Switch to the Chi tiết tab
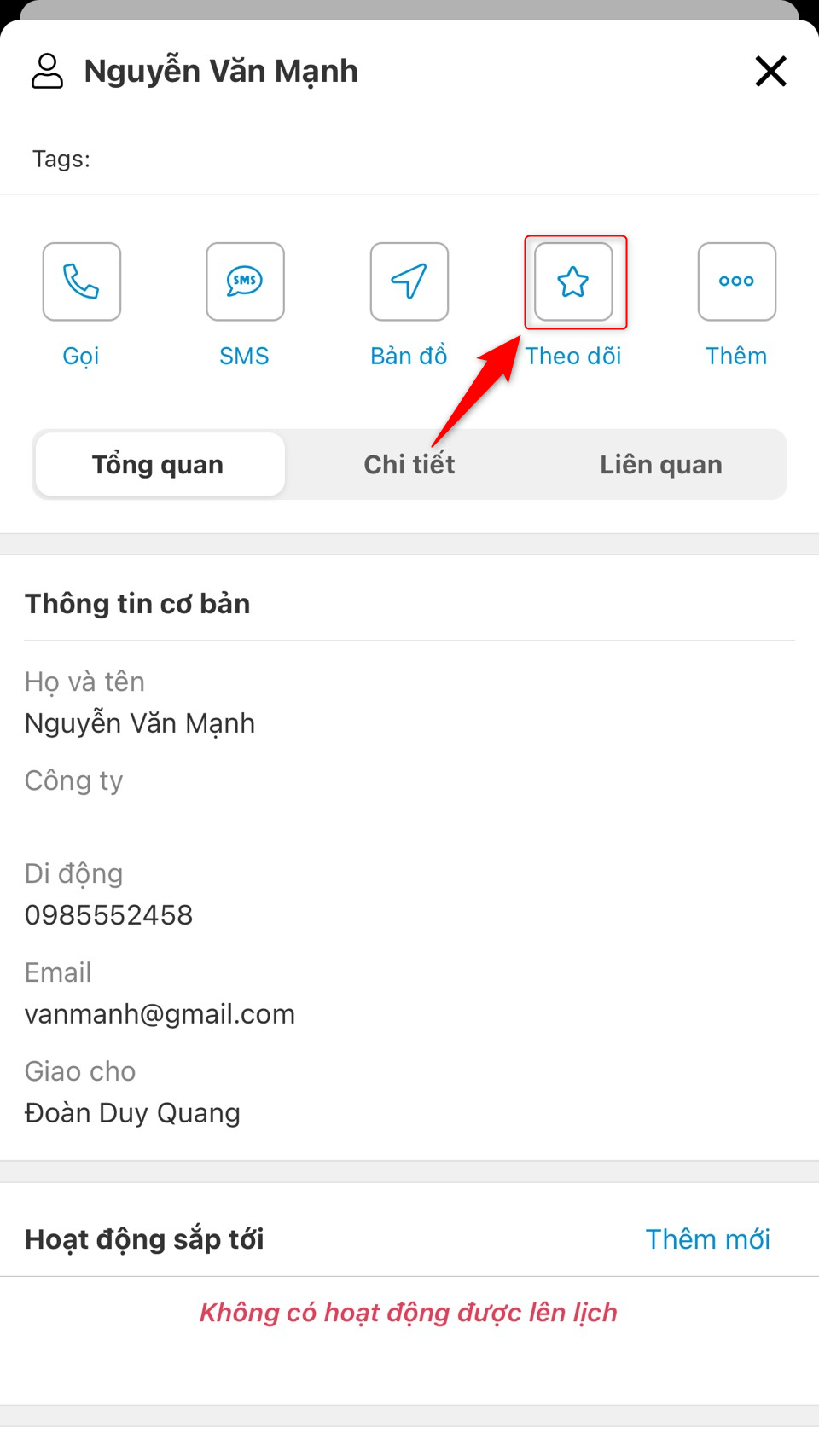The image size is (819, 1456). pos(409,465)
